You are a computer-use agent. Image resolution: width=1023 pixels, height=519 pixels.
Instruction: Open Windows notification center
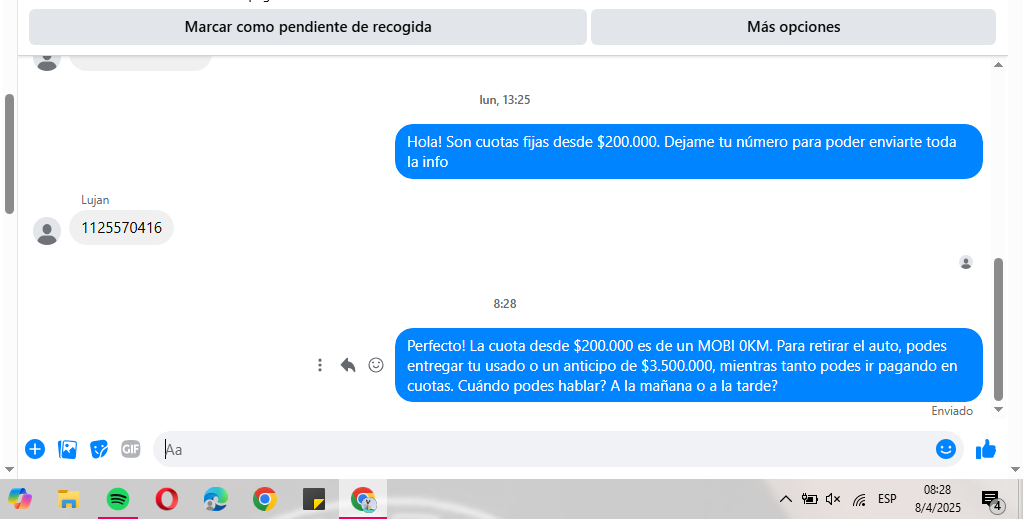[991, 498]
